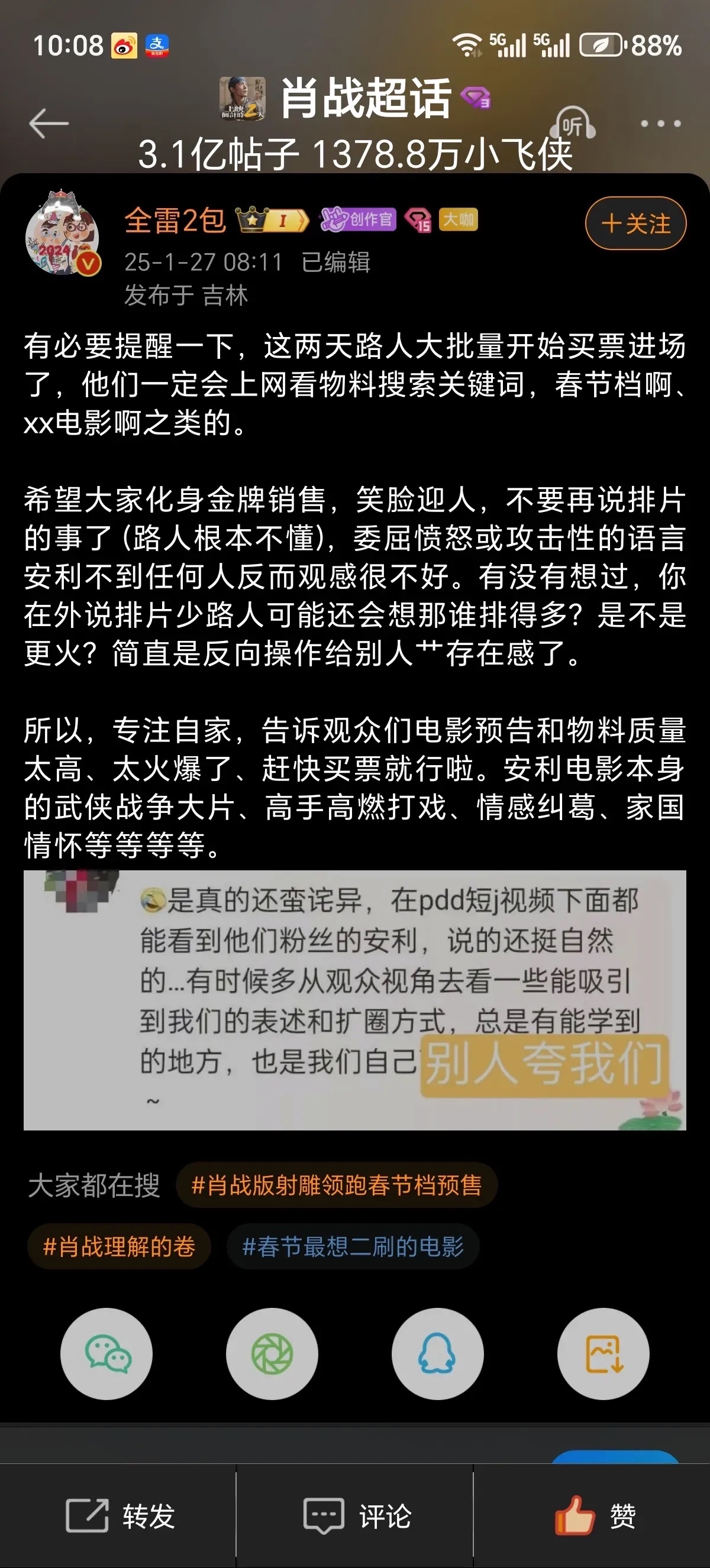
Task: Share the post via QQ
Action: tap(438, 1353)
